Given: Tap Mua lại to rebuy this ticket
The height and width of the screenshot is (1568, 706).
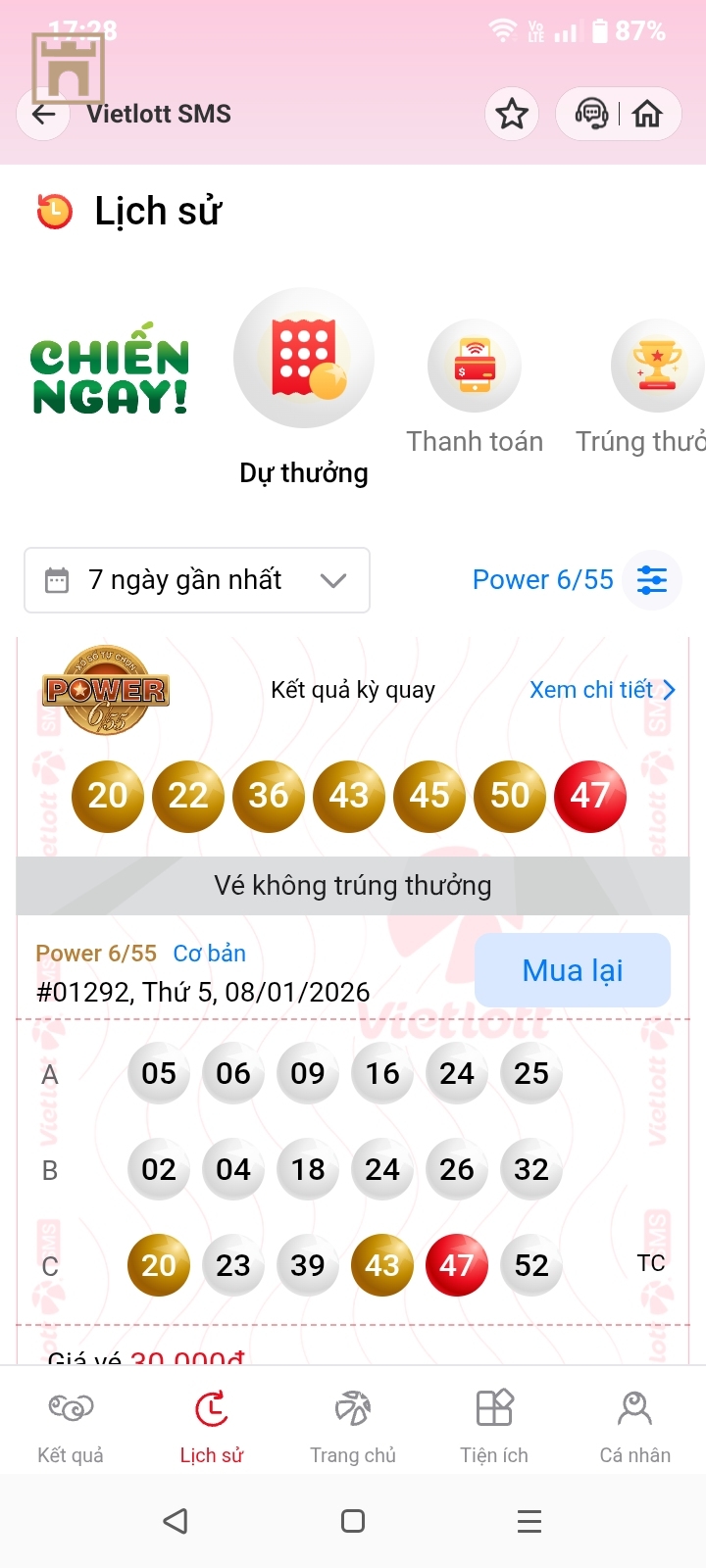Looking at the screenshot, I should [573, 970].
